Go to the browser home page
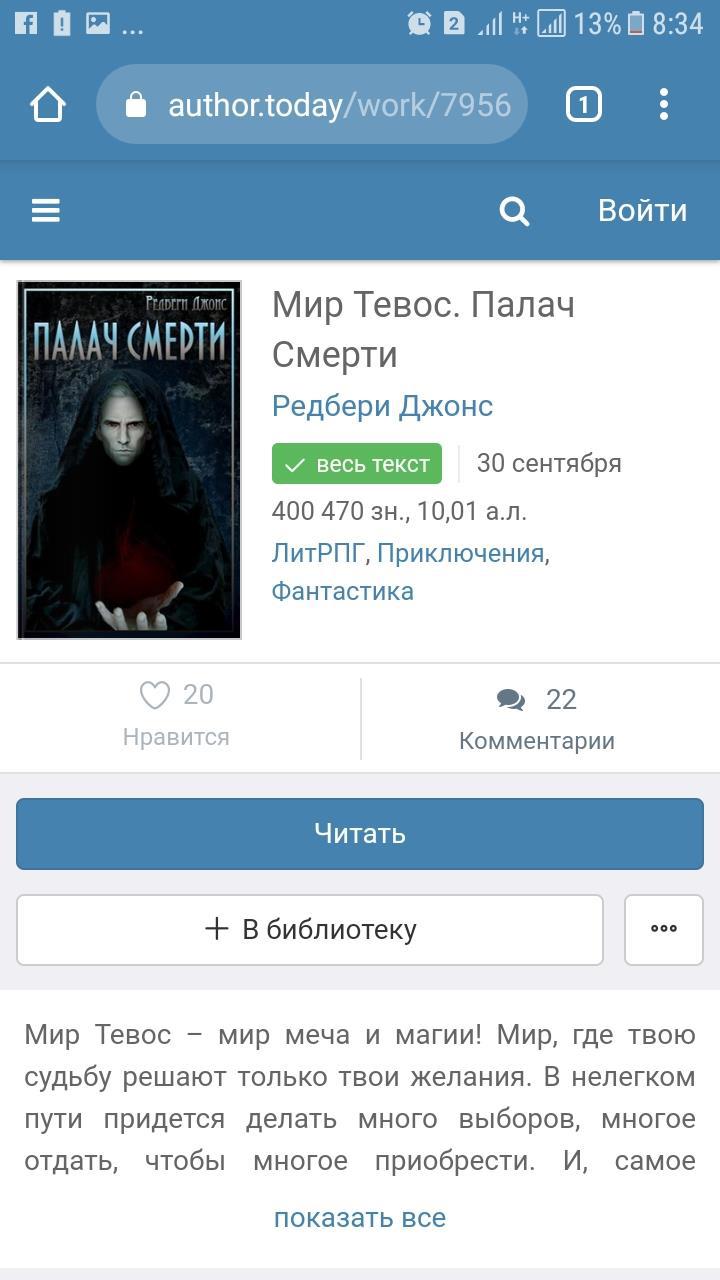720x1280 pixels. [x=48, y=104]
